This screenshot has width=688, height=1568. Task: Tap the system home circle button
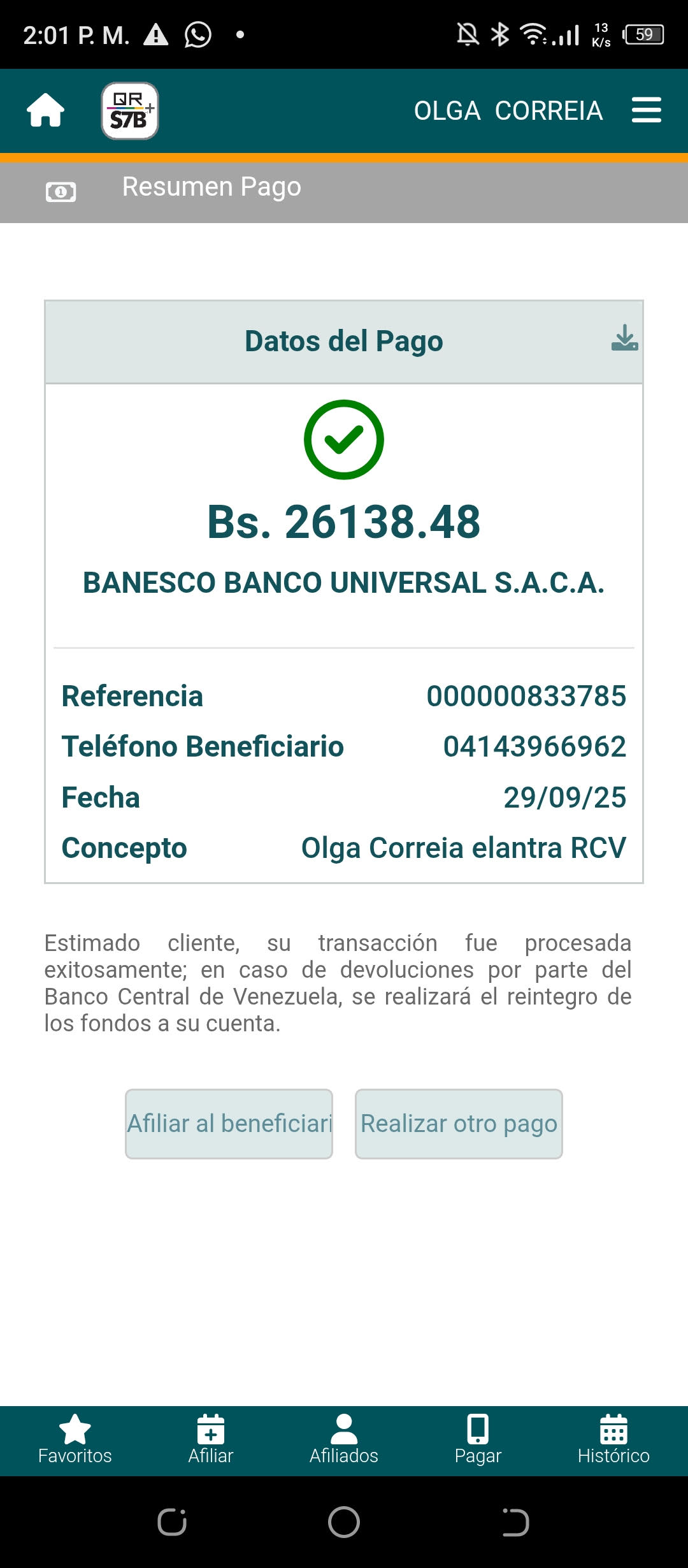click(344, 1522)
